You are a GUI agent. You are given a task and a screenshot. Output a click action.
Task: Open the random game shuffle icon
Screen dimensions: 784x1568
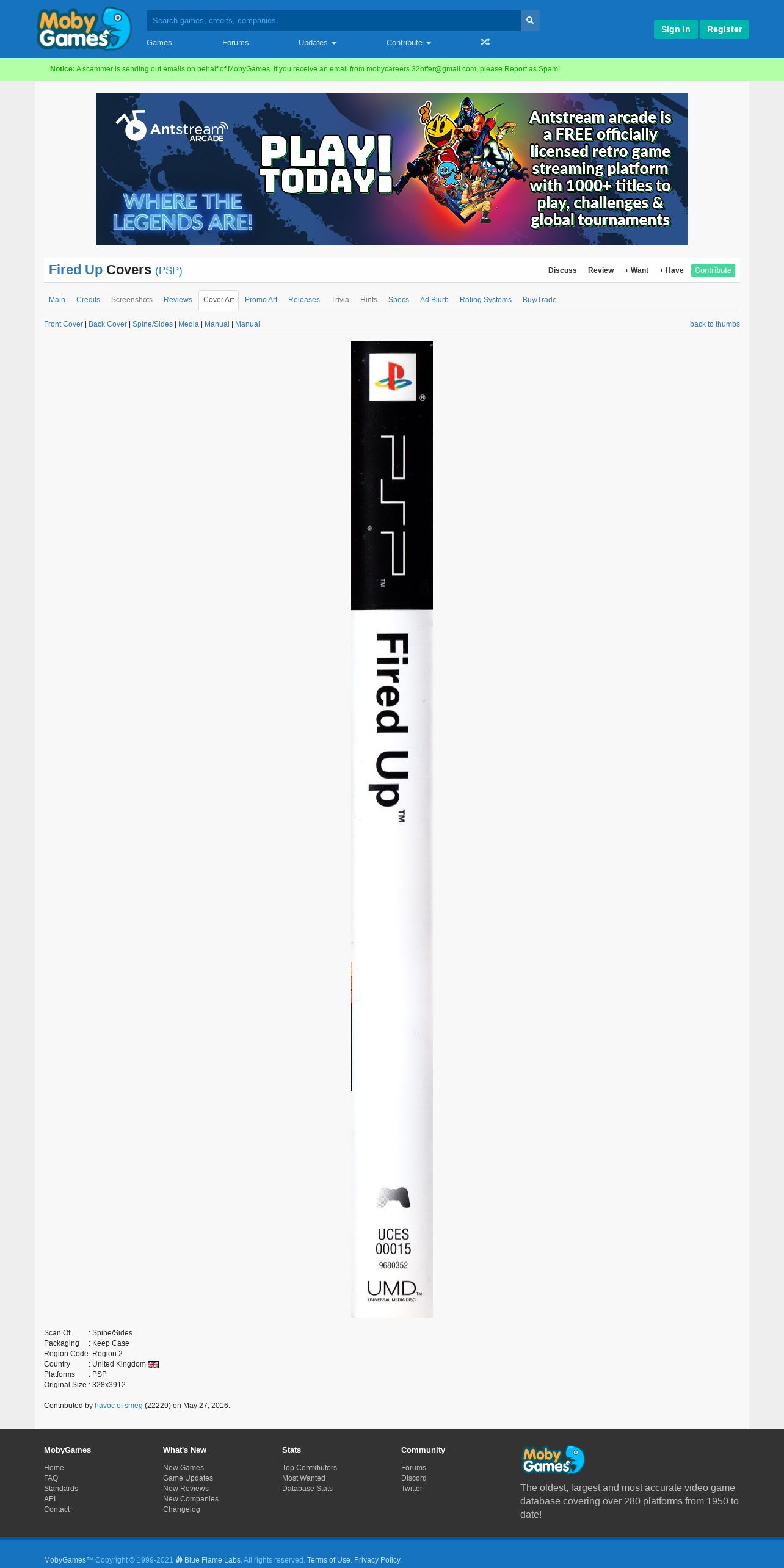[485, 42]
